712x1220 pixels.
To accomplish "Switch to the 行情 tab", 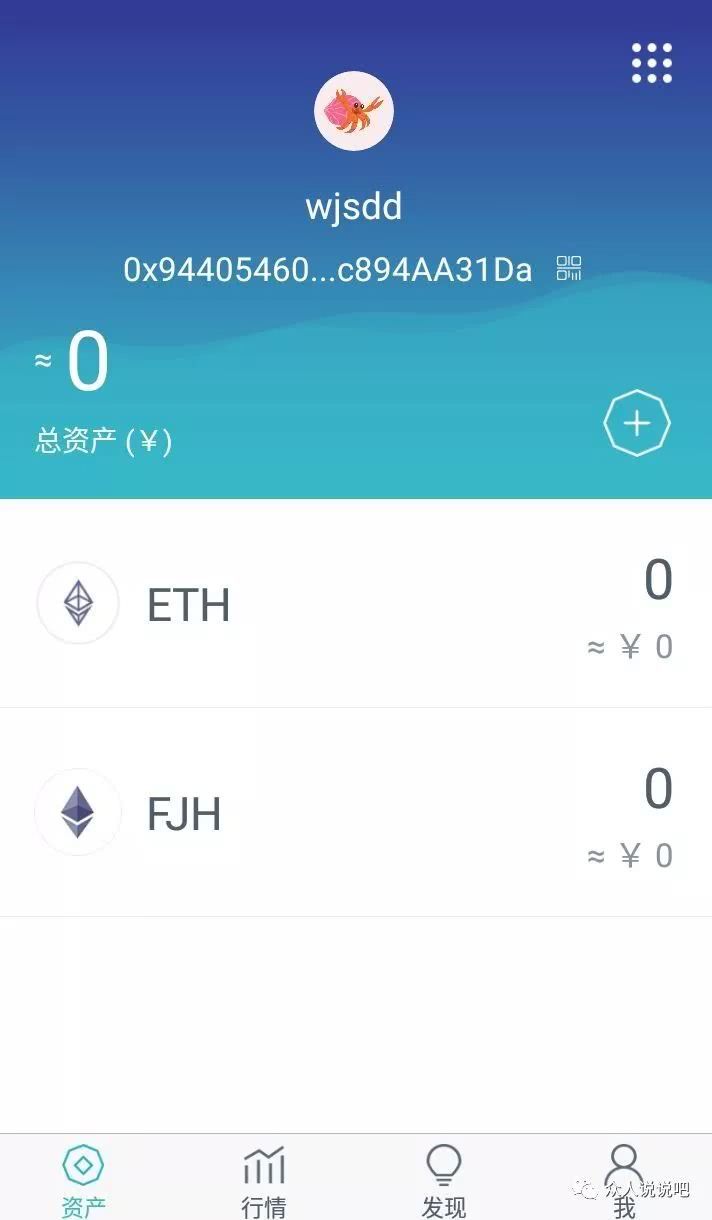I will pos(264,1178).
